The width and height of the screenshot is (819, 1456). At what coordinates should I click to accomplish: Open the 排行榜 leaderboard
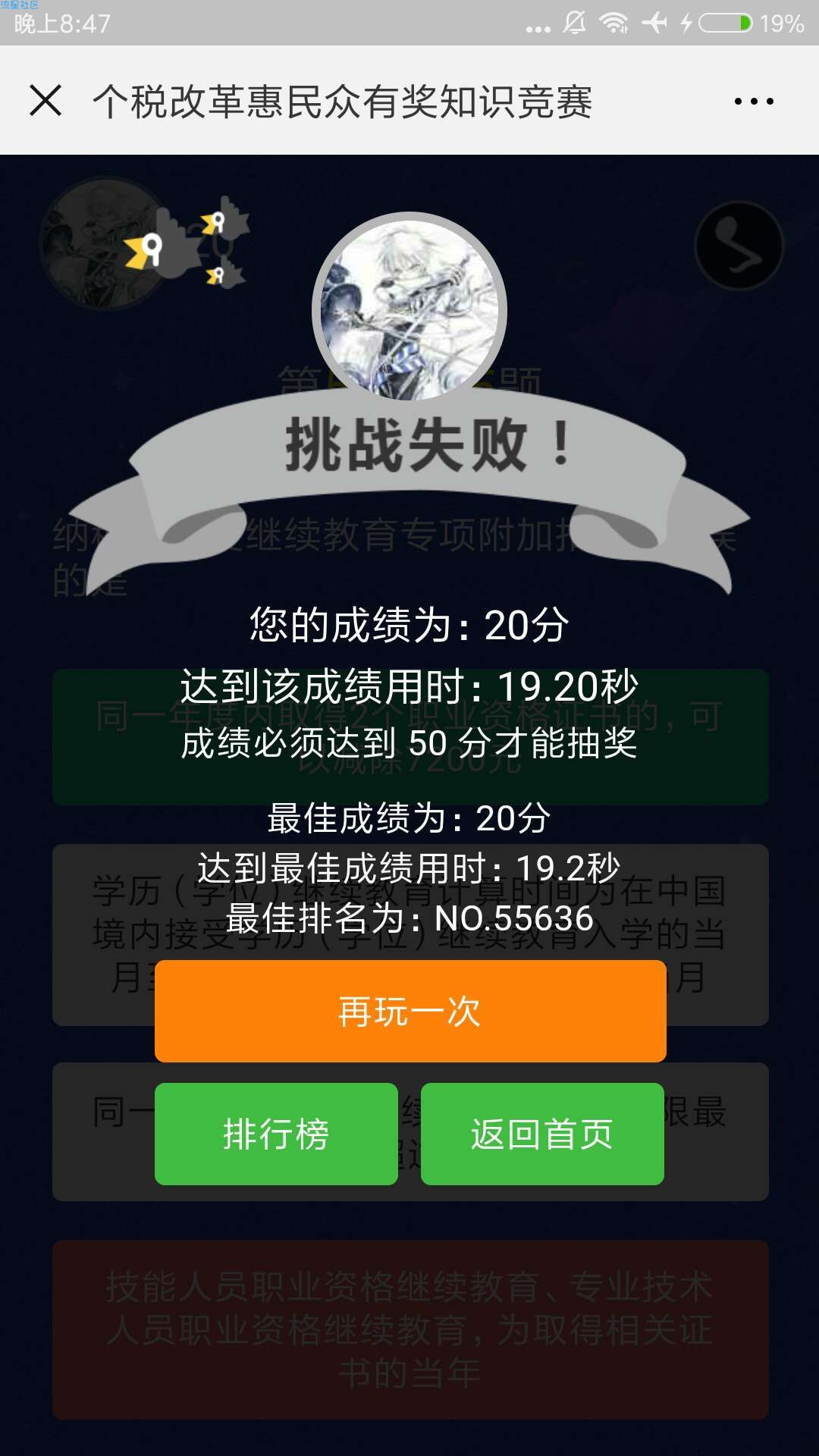pos(276,1134)
